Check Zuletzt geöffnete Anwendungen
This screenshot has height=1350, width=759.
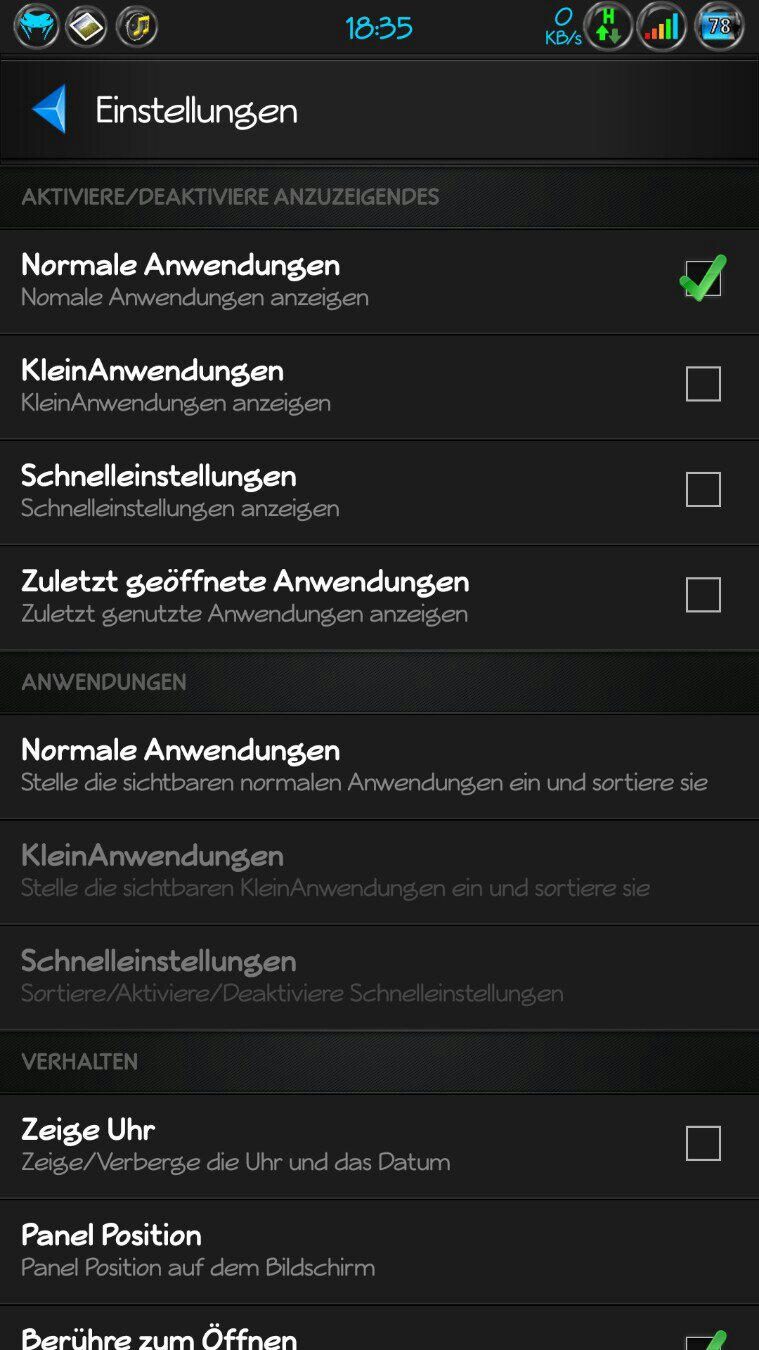point(703,595)
